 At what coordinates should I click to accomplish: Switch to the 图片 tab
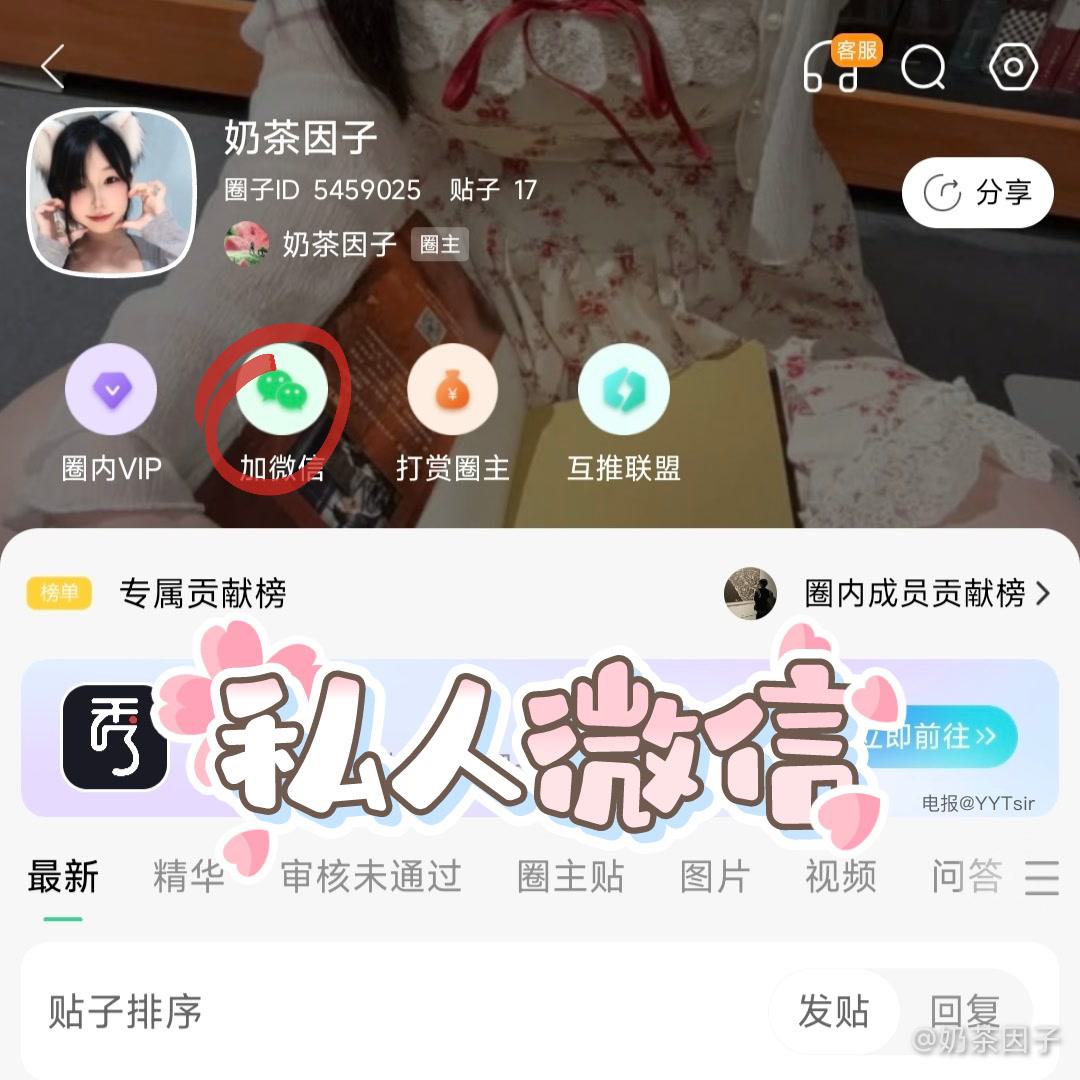click(x=715, y=877)
